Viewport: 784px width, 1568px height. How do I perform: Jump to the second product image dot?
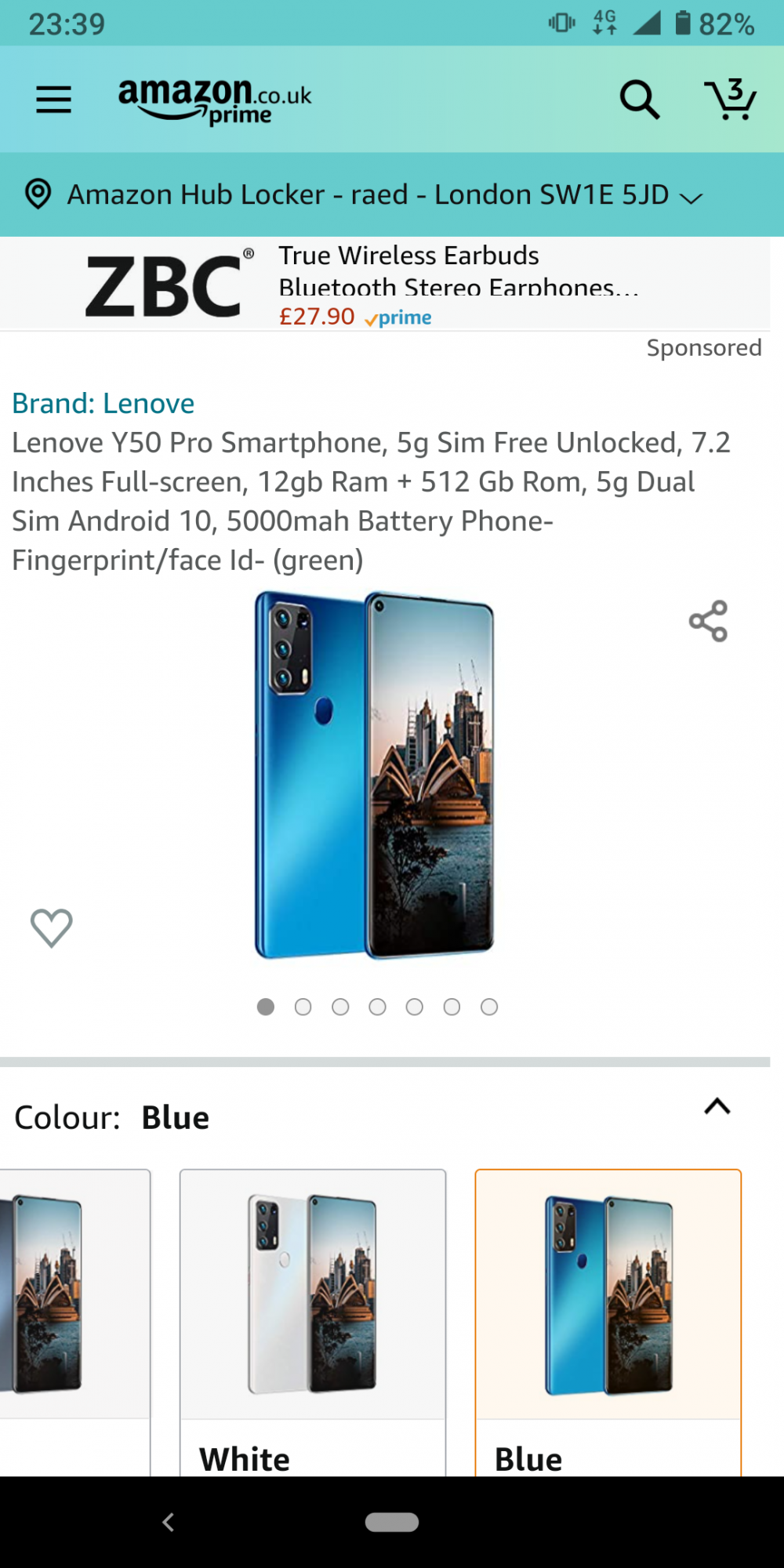[303, 1007]
